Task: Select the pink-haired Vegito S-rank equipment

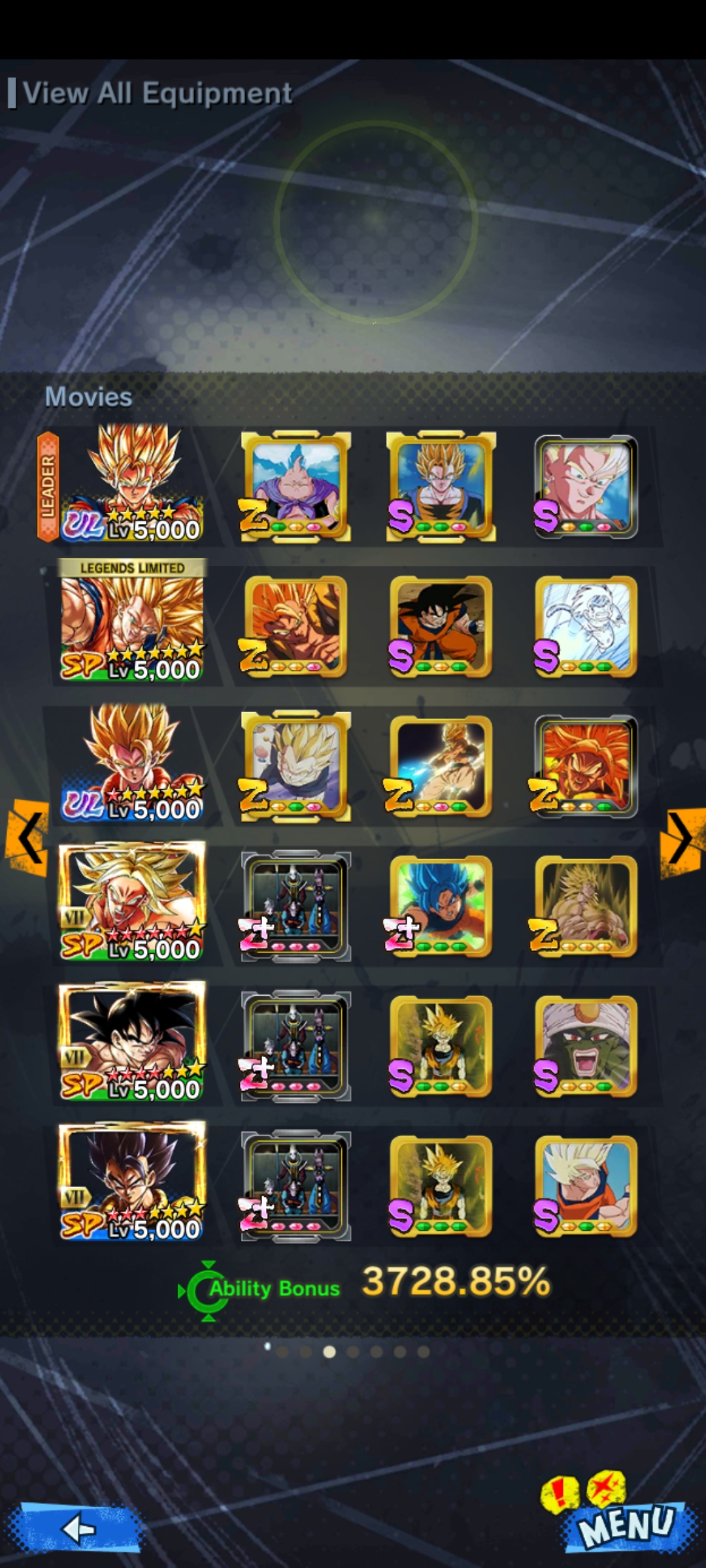Action: tap(586, 487)
